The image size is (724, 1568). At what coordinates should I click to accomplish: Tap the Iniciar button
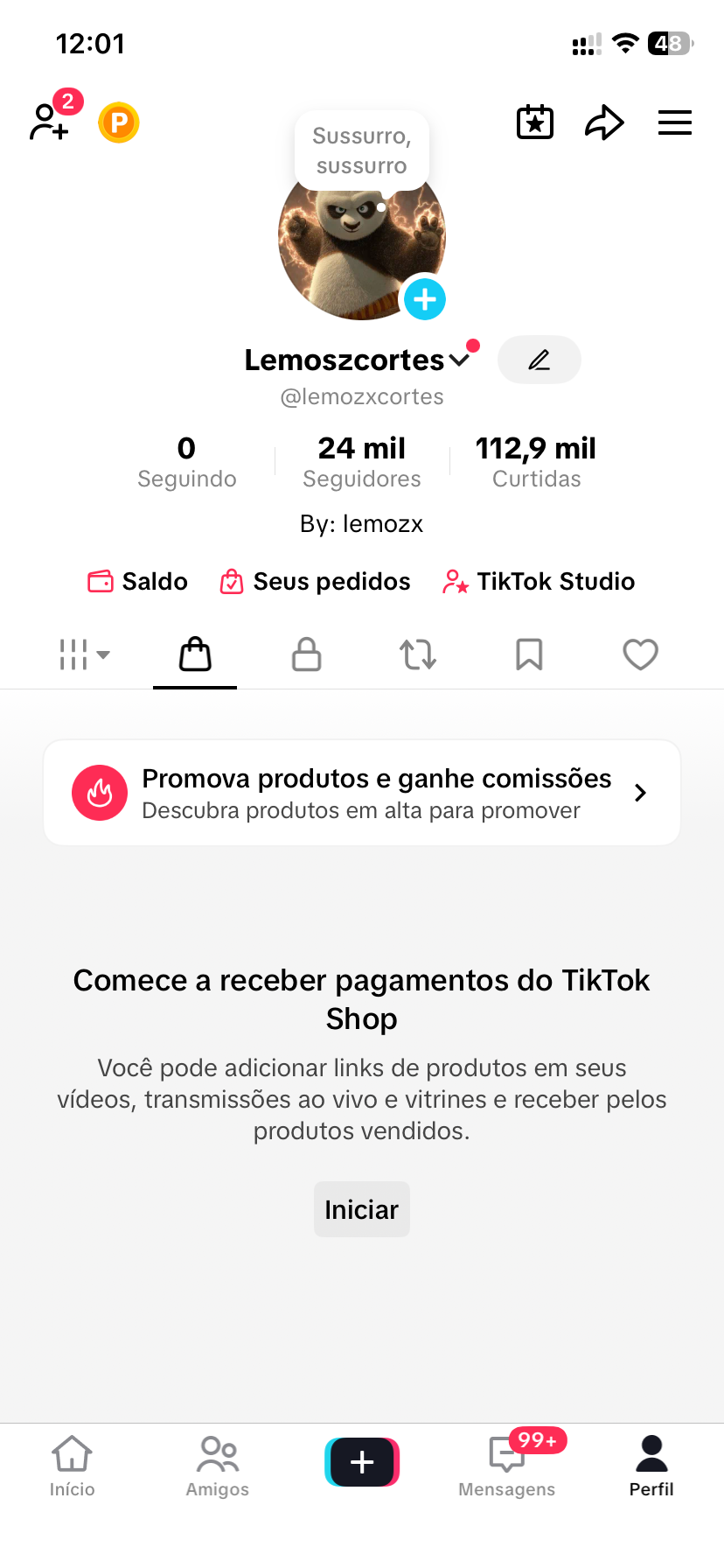coord(362,1209)
